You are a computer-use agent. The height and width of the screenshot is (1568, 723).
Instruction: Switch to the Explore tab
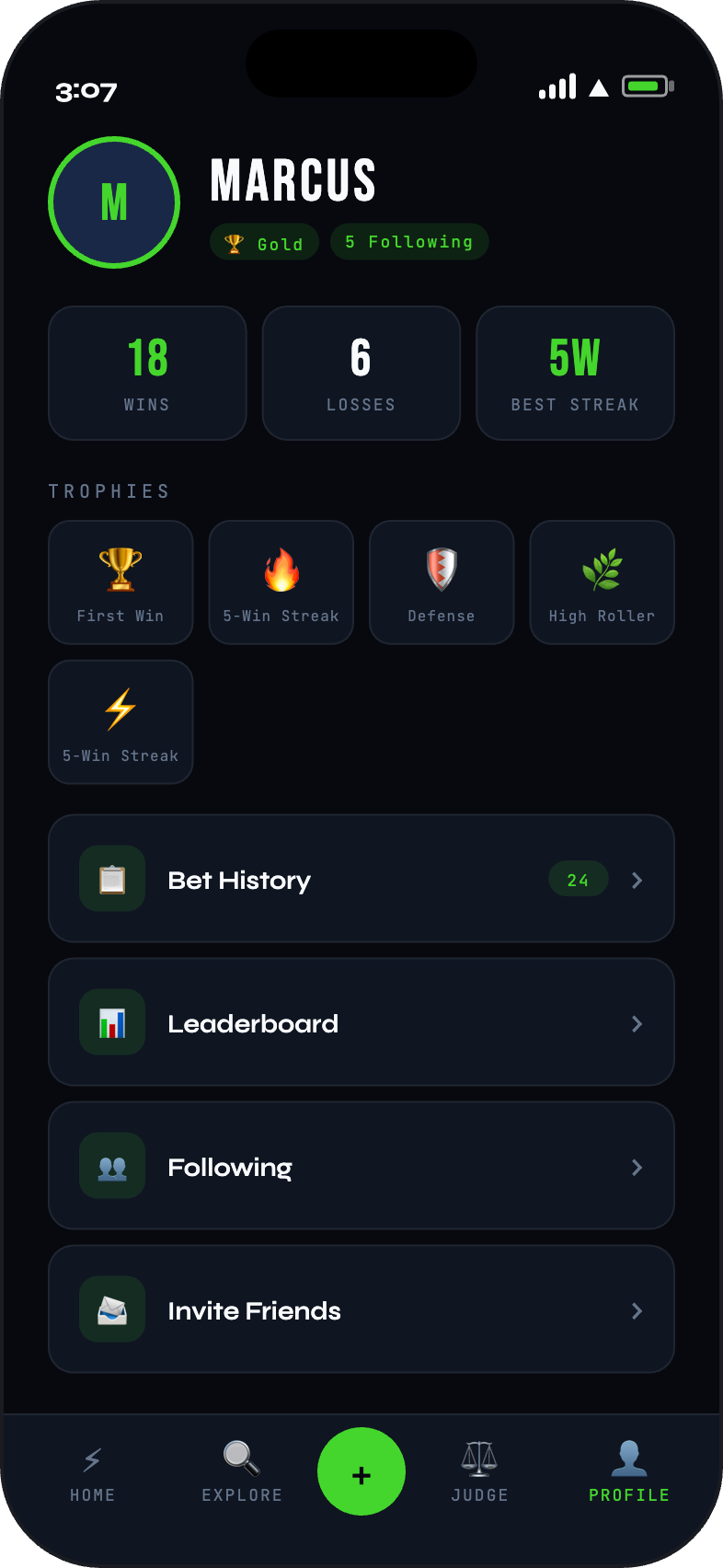point(240,1472)
